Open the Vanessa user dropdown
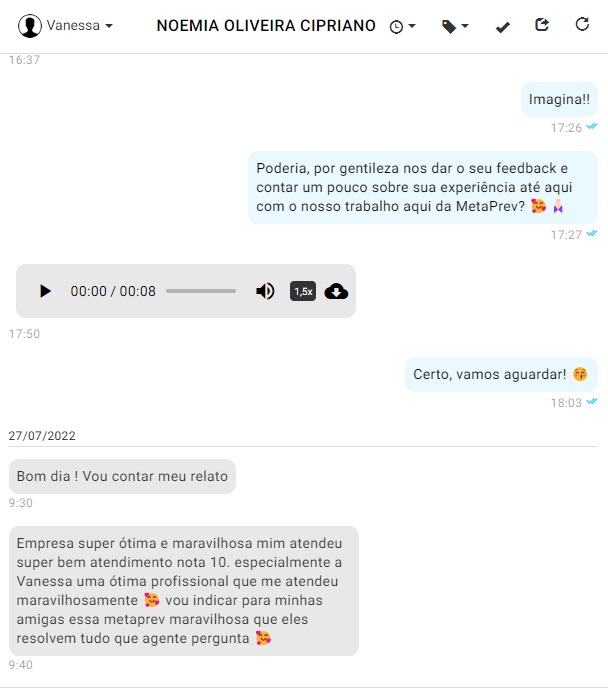Image resolution: width=608 pixels, height=688 pixels. click(x=66, y=26)
